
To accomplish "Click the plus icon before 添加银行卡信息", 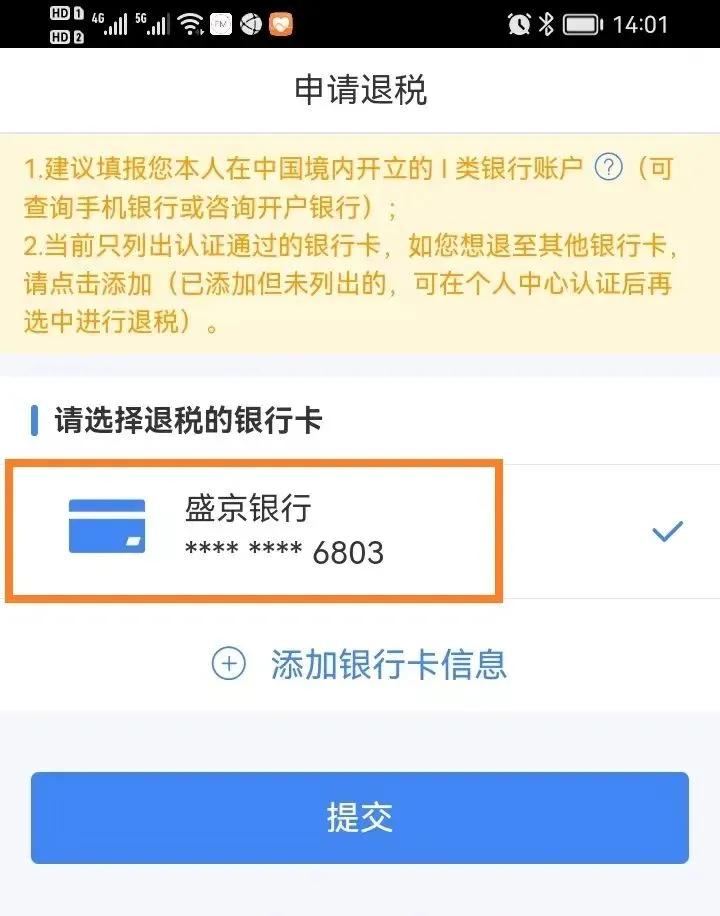I will pos(231,664).
